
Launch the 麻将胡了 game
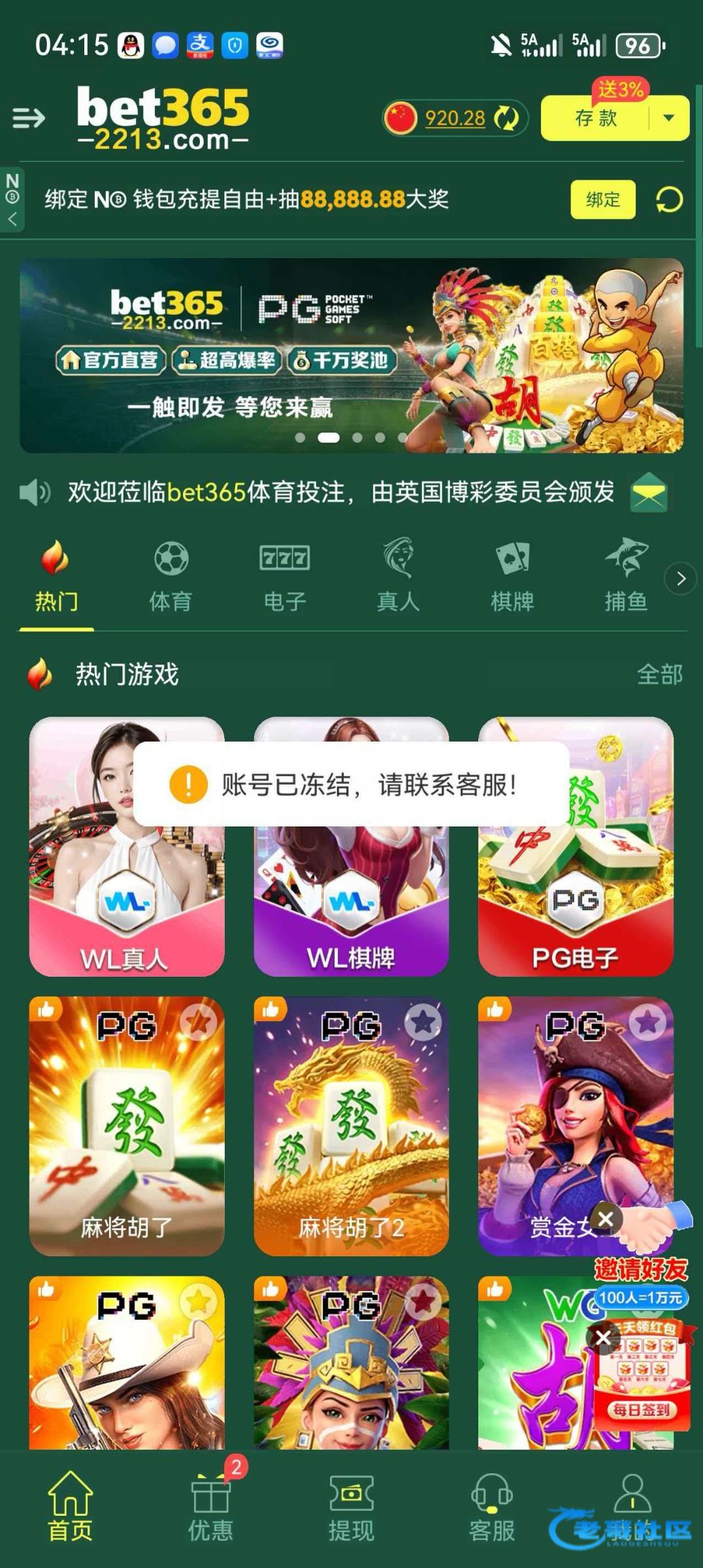click(126, 1125)
